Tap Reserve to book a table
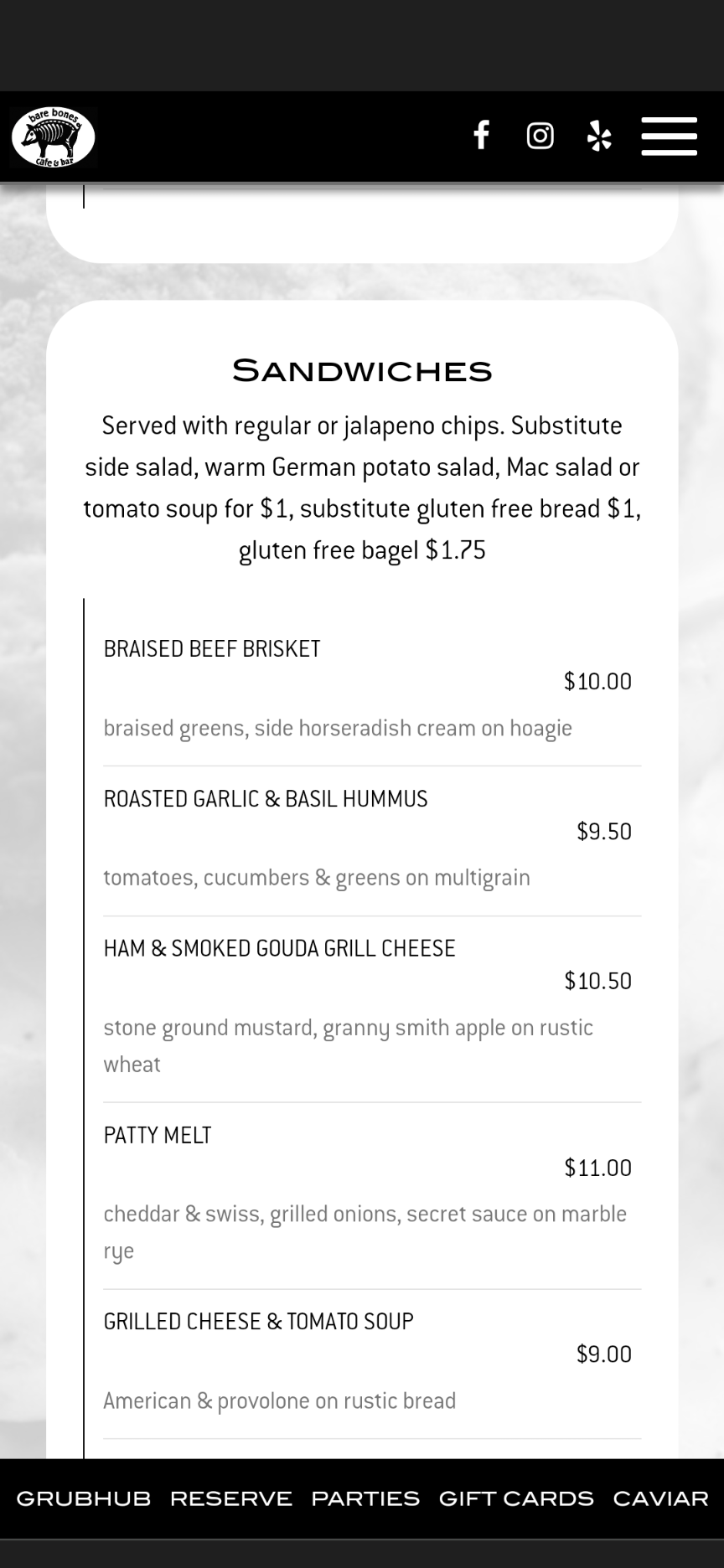 pyautogui.click(x=231, y=1498)
